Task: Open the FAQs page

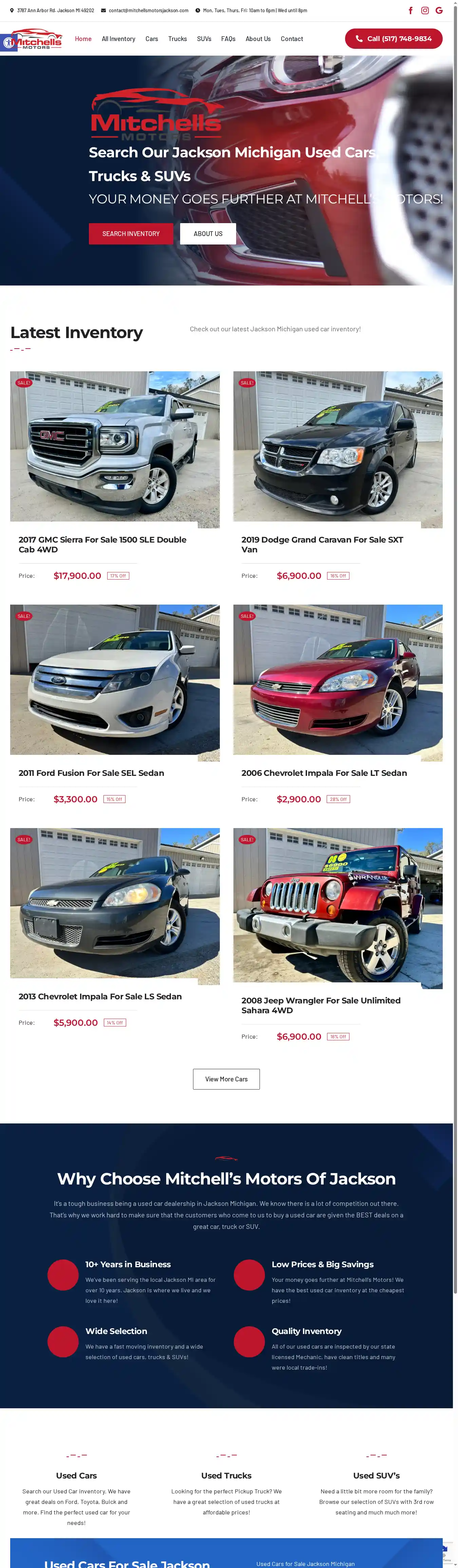Action: [228, 39]
